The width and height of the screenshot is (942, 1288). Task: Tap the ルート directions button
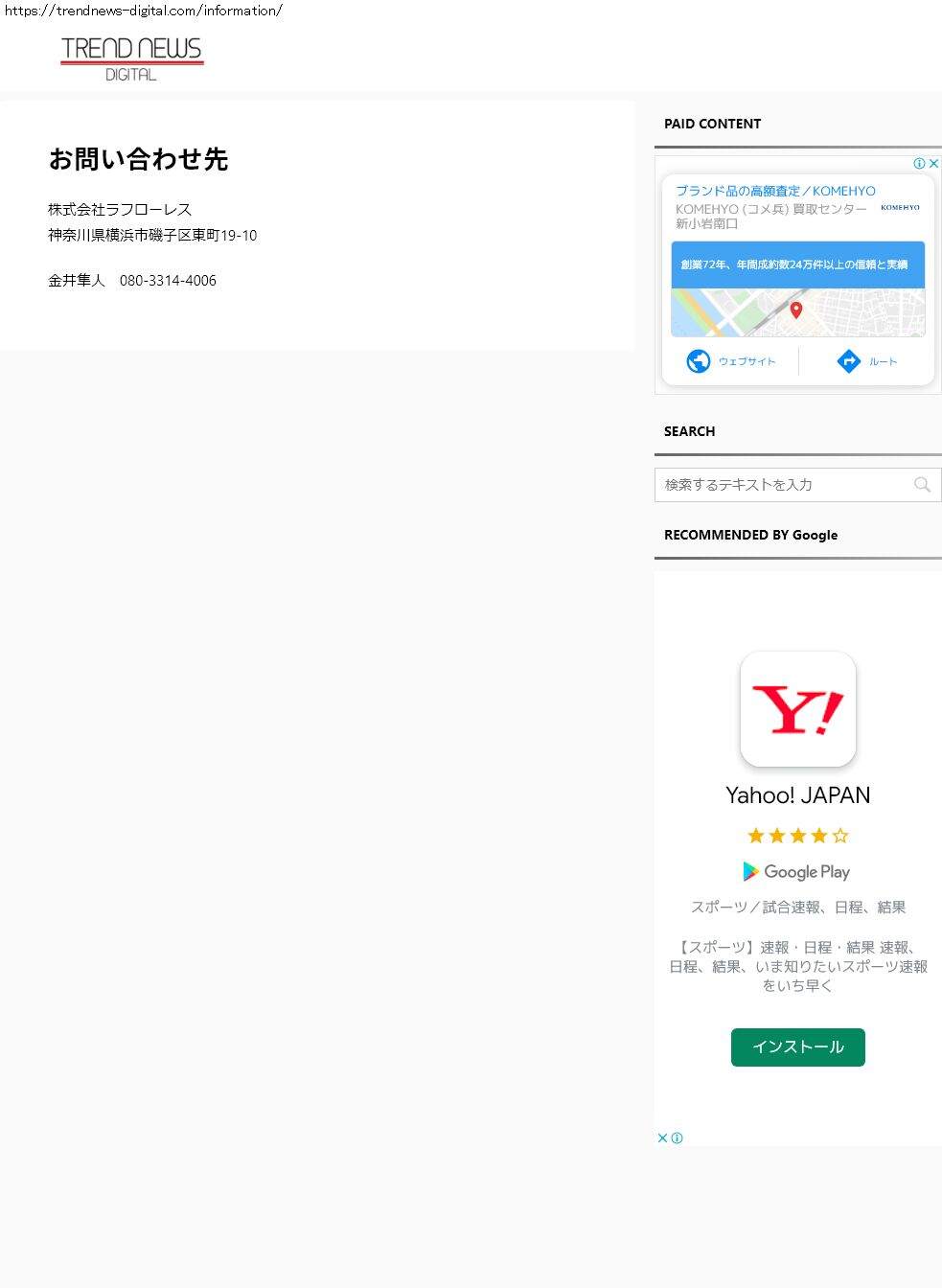click(x=866, y=361)
